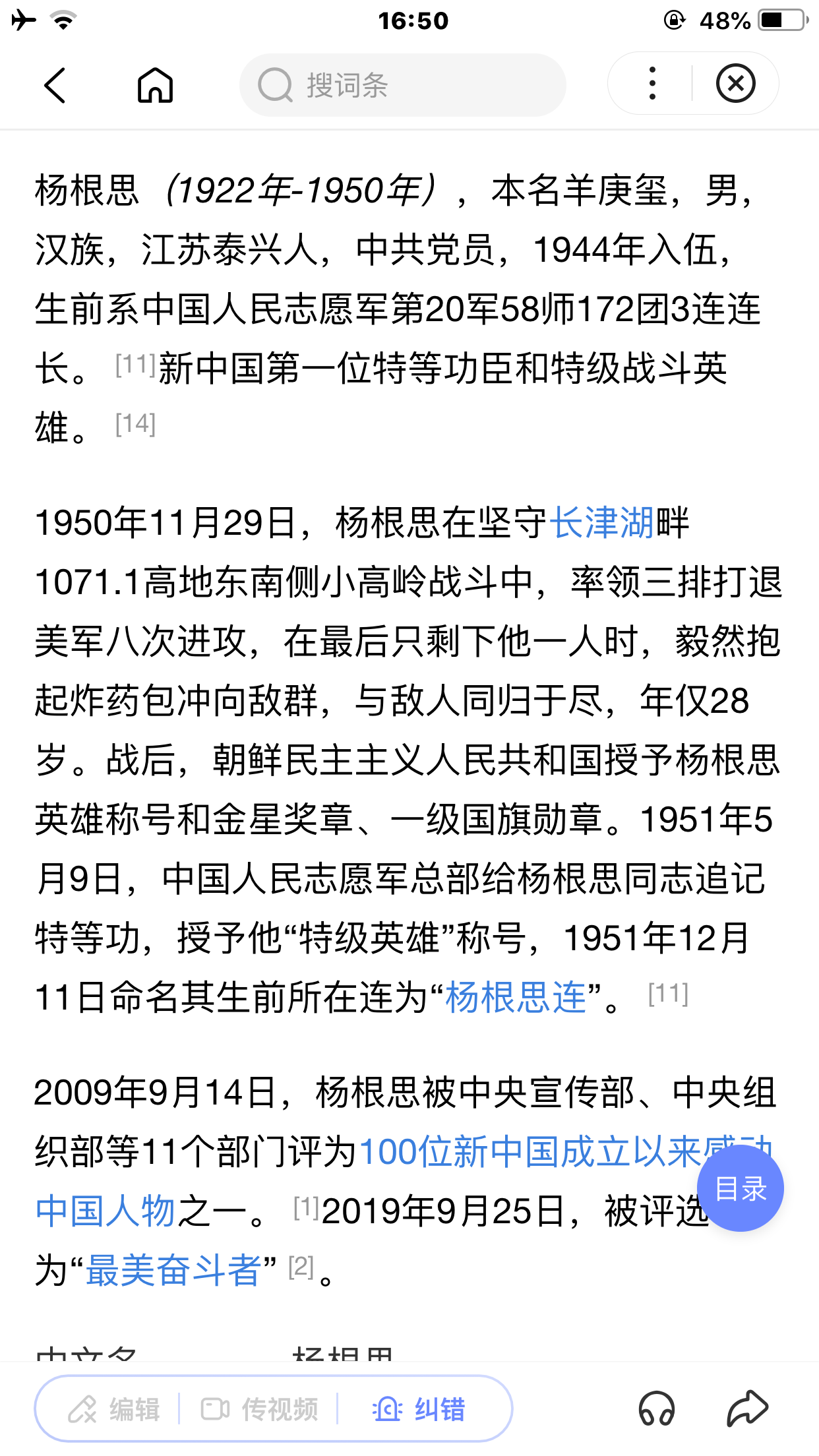
Task: Share this entry
Action: 747,1409
